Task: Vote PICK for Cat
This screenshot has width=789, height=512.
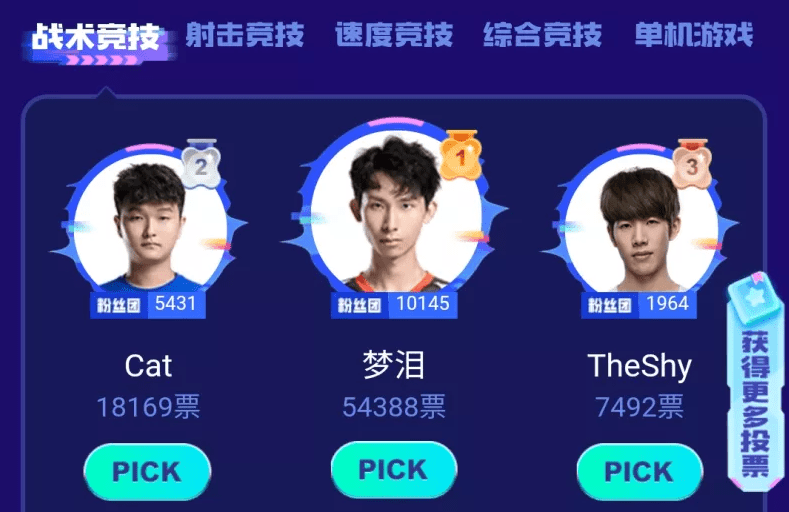Action: pyautogui.click(x=147, y=472)
